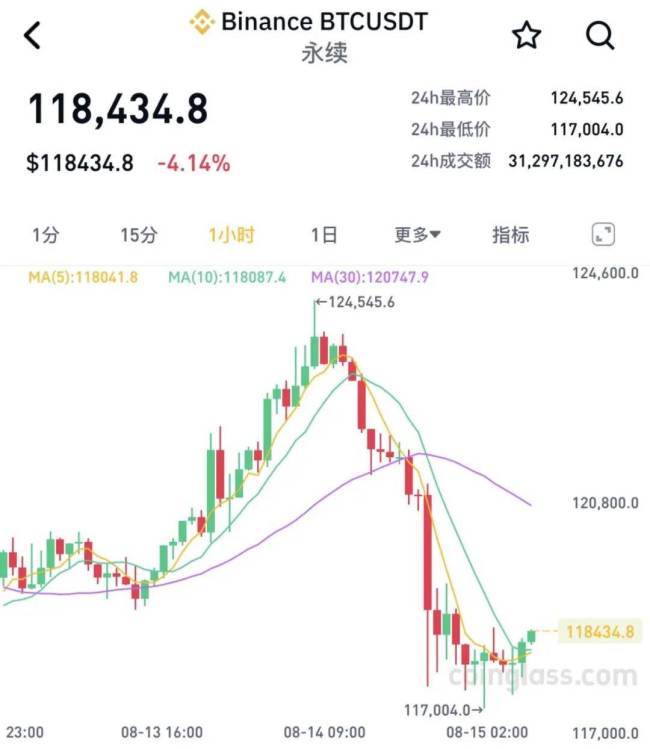Open the 指标 indicators menu
Viewport: 650px width, 749px height.
coord(510,235)
